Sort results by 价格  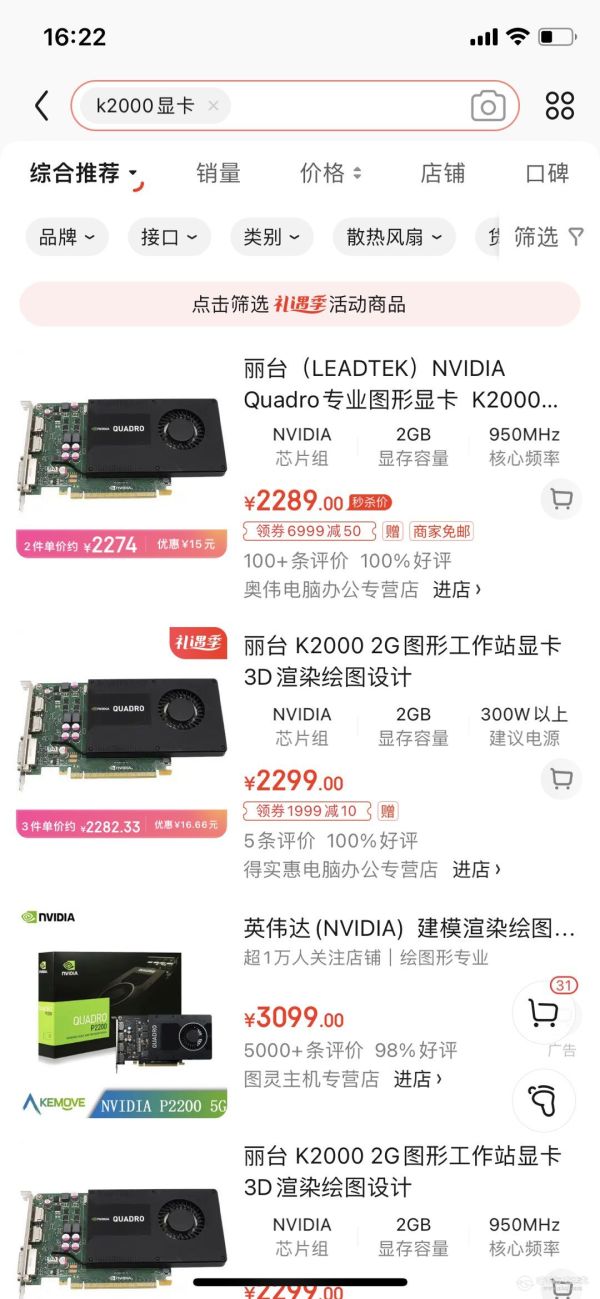[330, 174]
